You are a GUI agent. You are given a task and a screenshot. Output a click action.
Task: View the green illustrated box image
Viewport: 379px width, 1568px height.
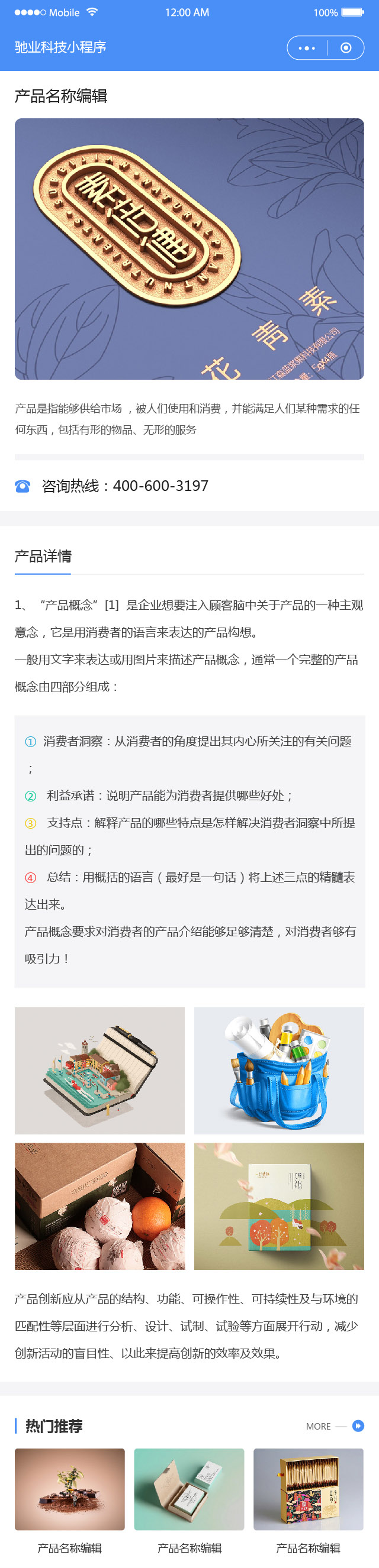[x=279, y=1205]
